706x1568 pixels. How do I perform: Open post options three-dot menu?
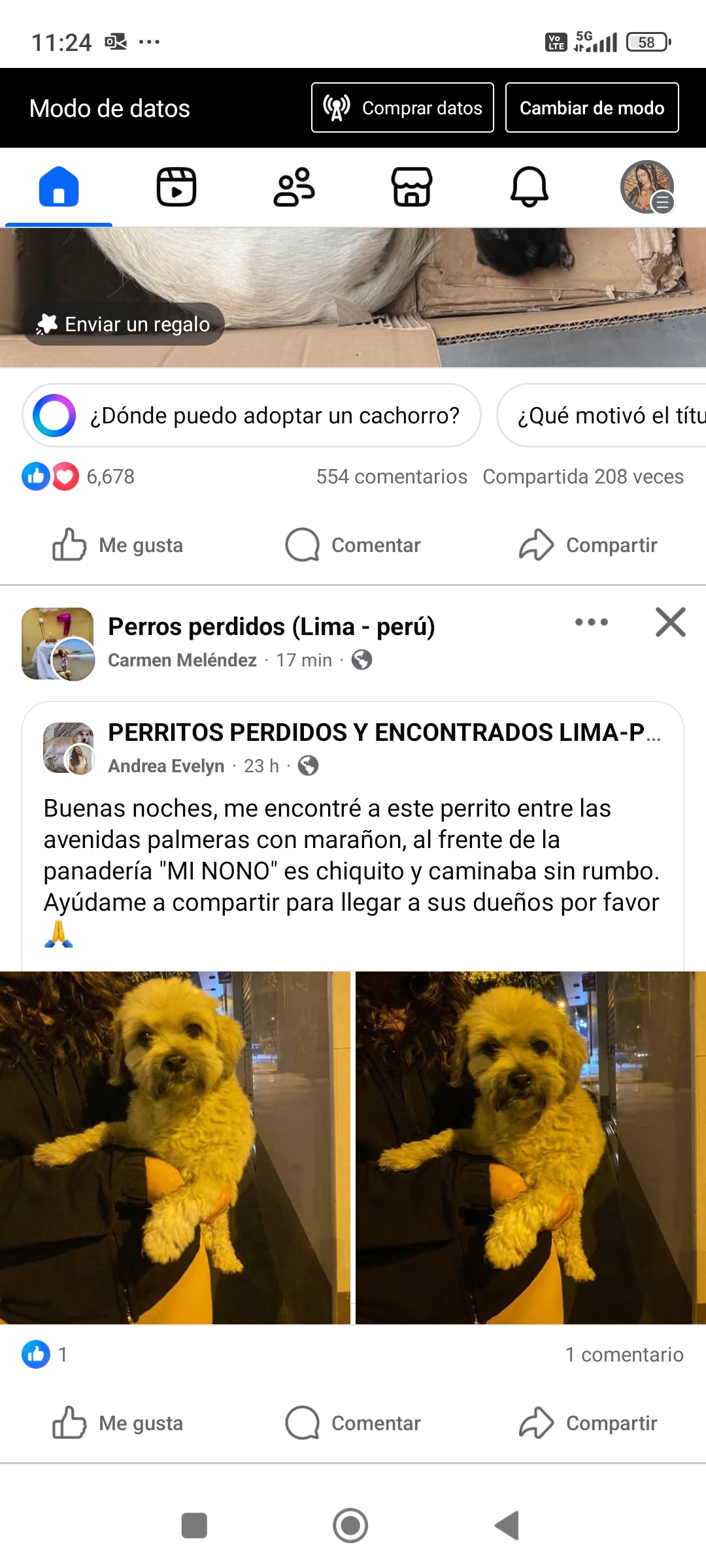(x=592, y=622)
